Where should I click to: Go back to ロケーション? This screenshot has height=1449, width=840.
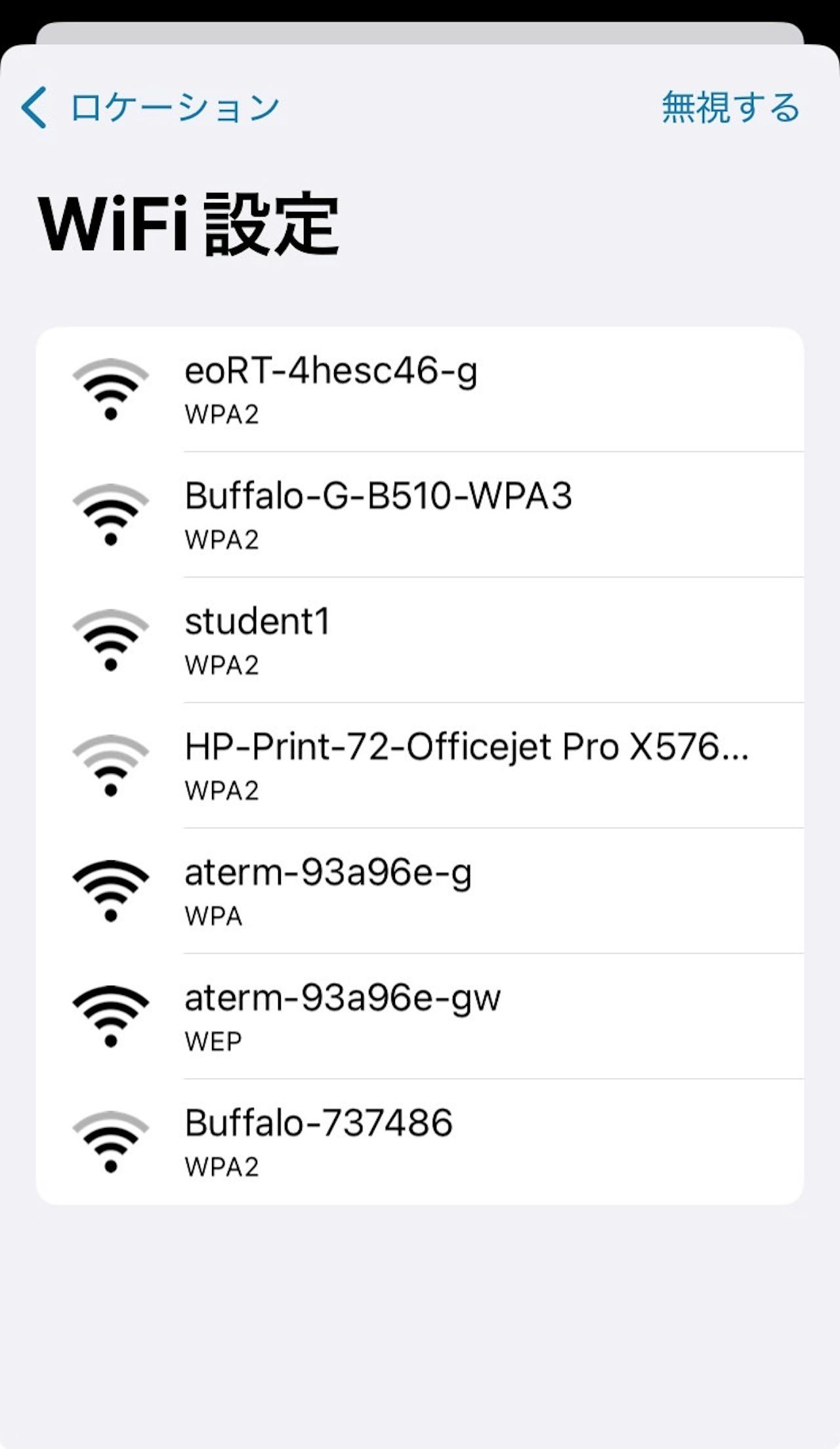tap(150, 107)
